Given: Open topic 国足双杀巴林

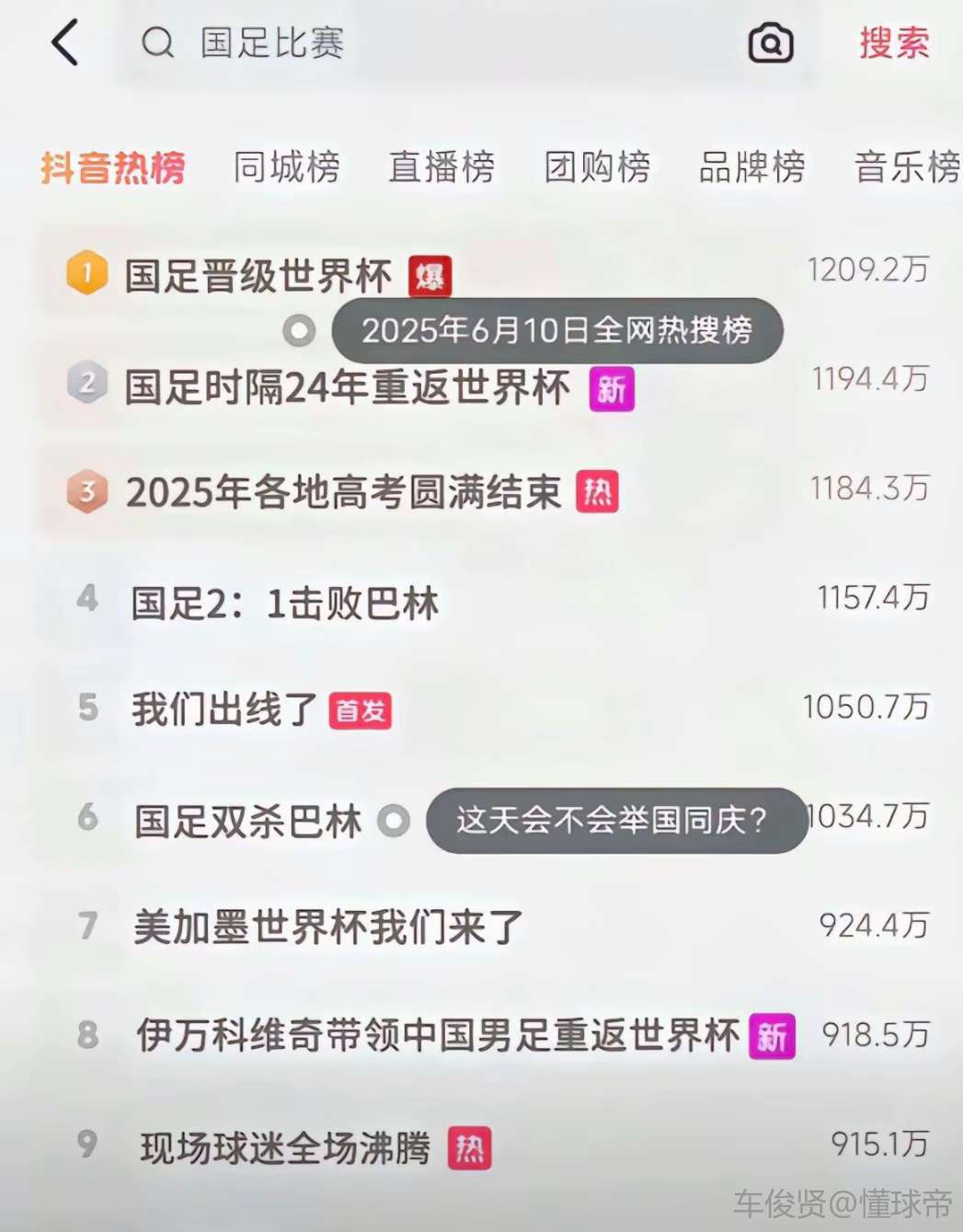Looking at the screenshot, I should pyautogui.click(x=248, y=821).
